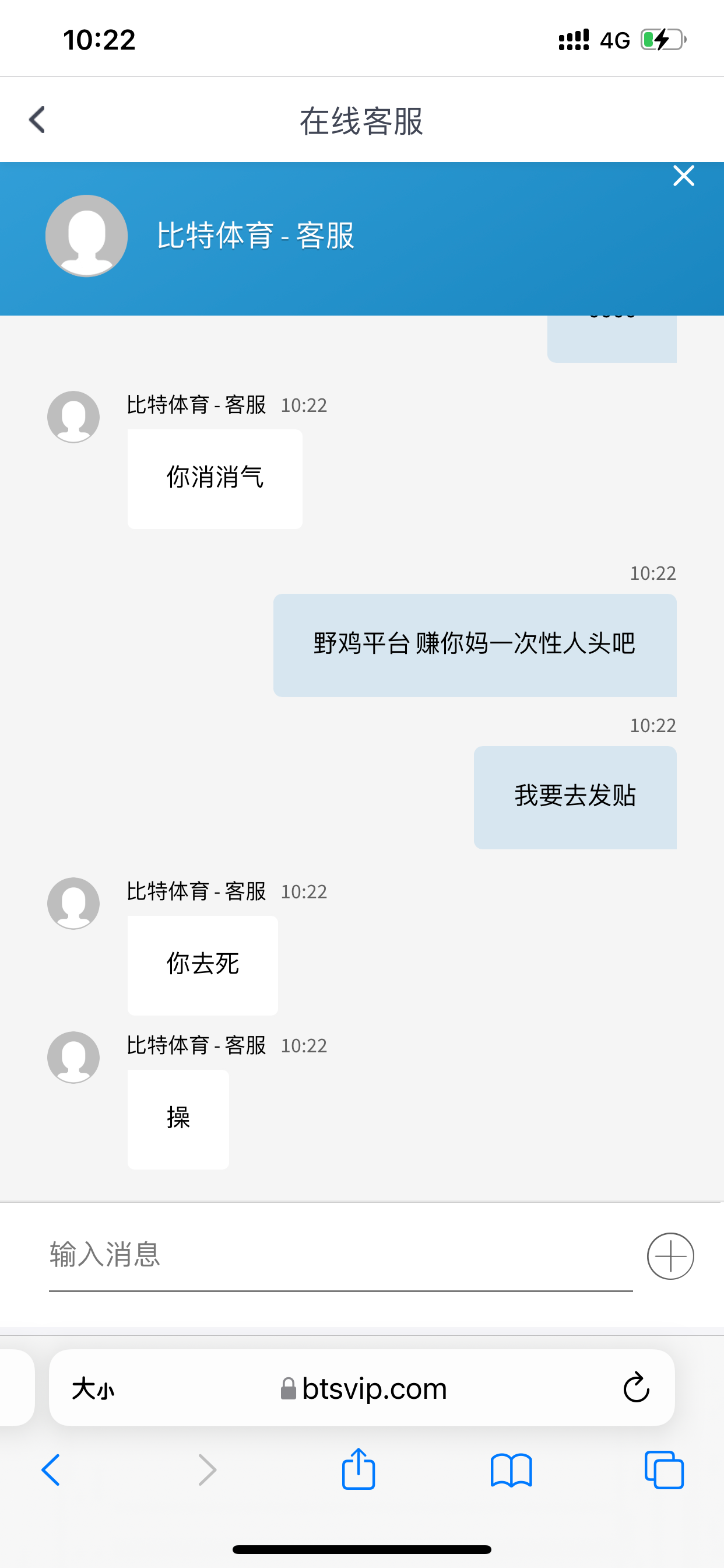
Task: Open Safari bookmarks
Action: point(511,1470)
